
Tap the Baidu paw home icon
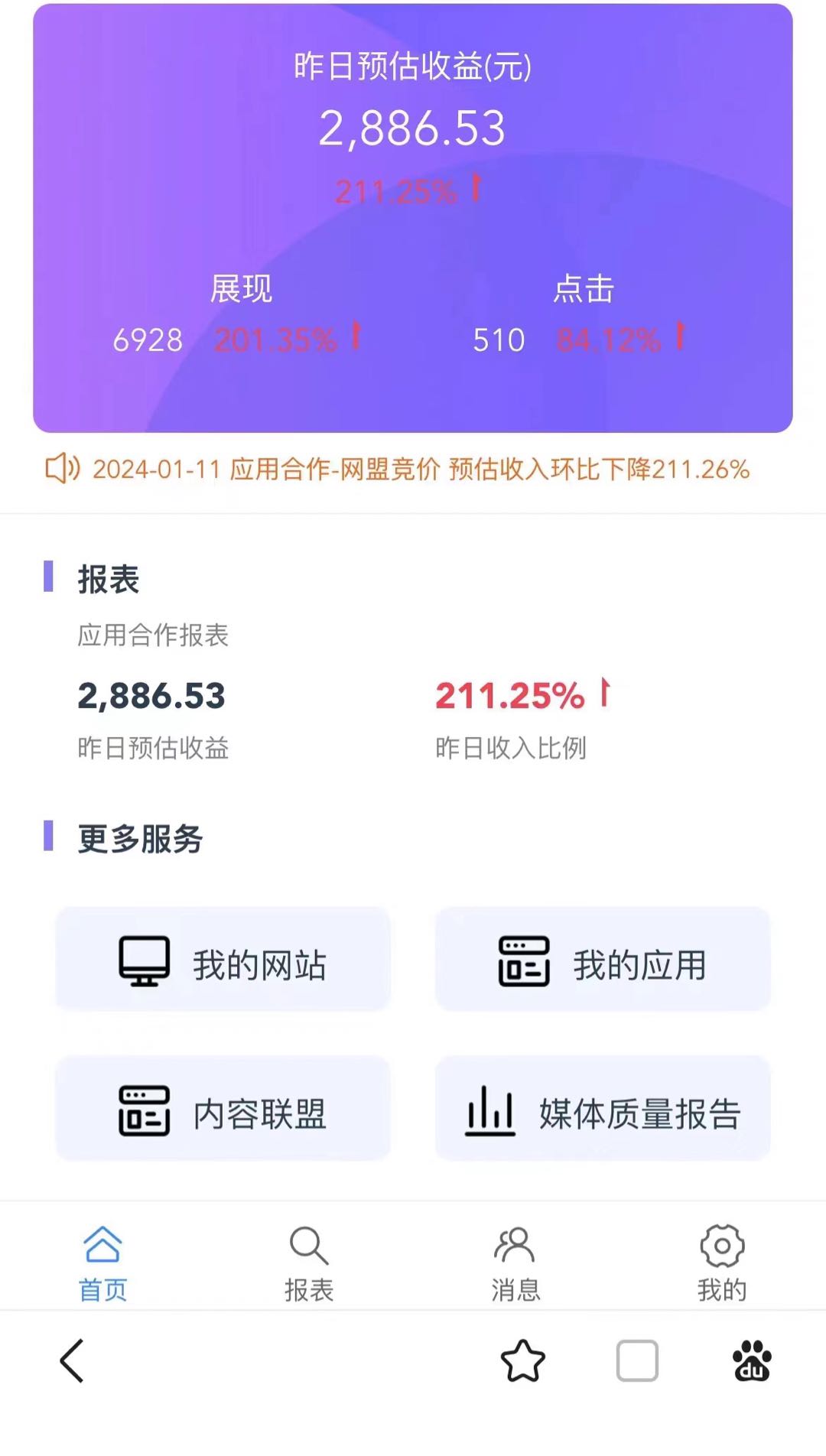(x=752, y=1361)
